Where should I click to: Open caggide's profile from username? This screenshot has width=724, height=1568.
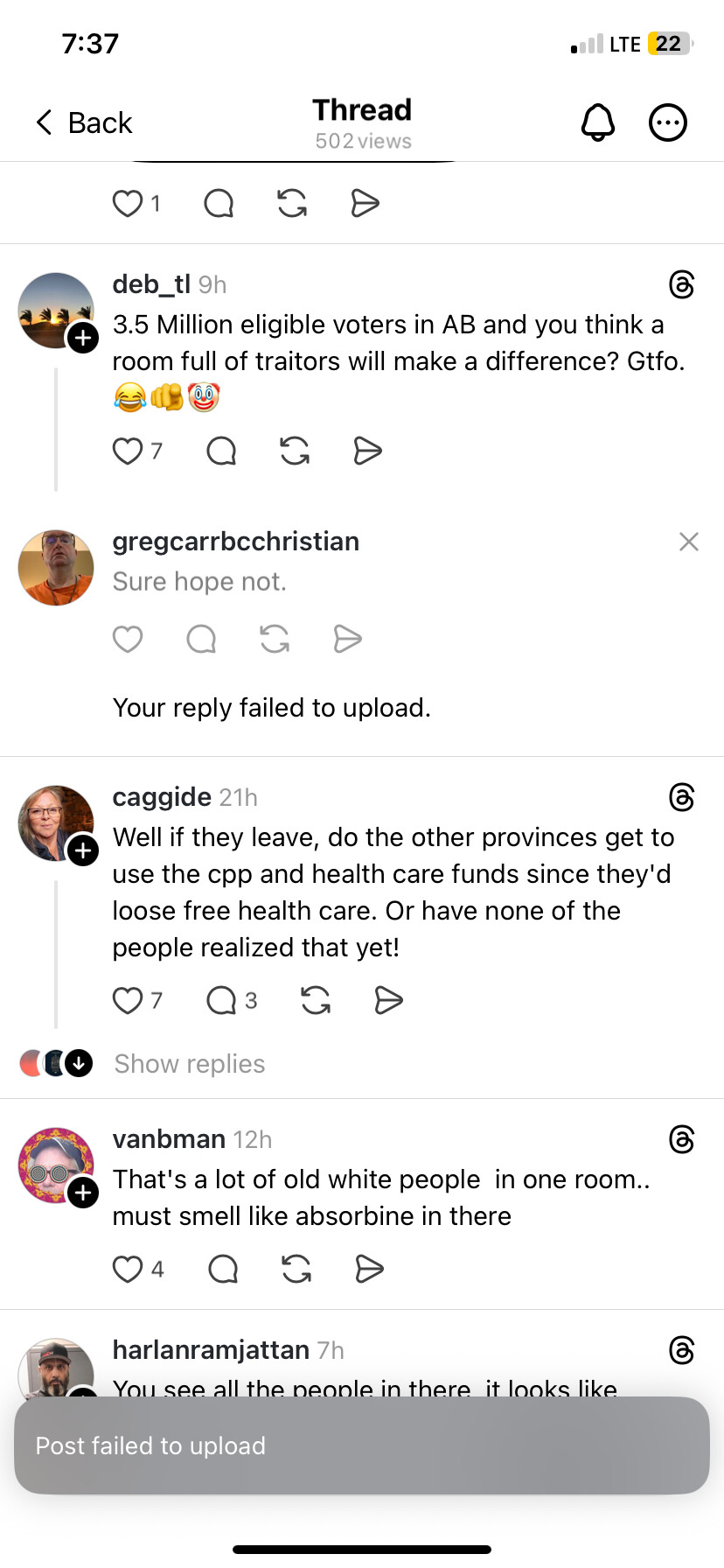(162, 797)
